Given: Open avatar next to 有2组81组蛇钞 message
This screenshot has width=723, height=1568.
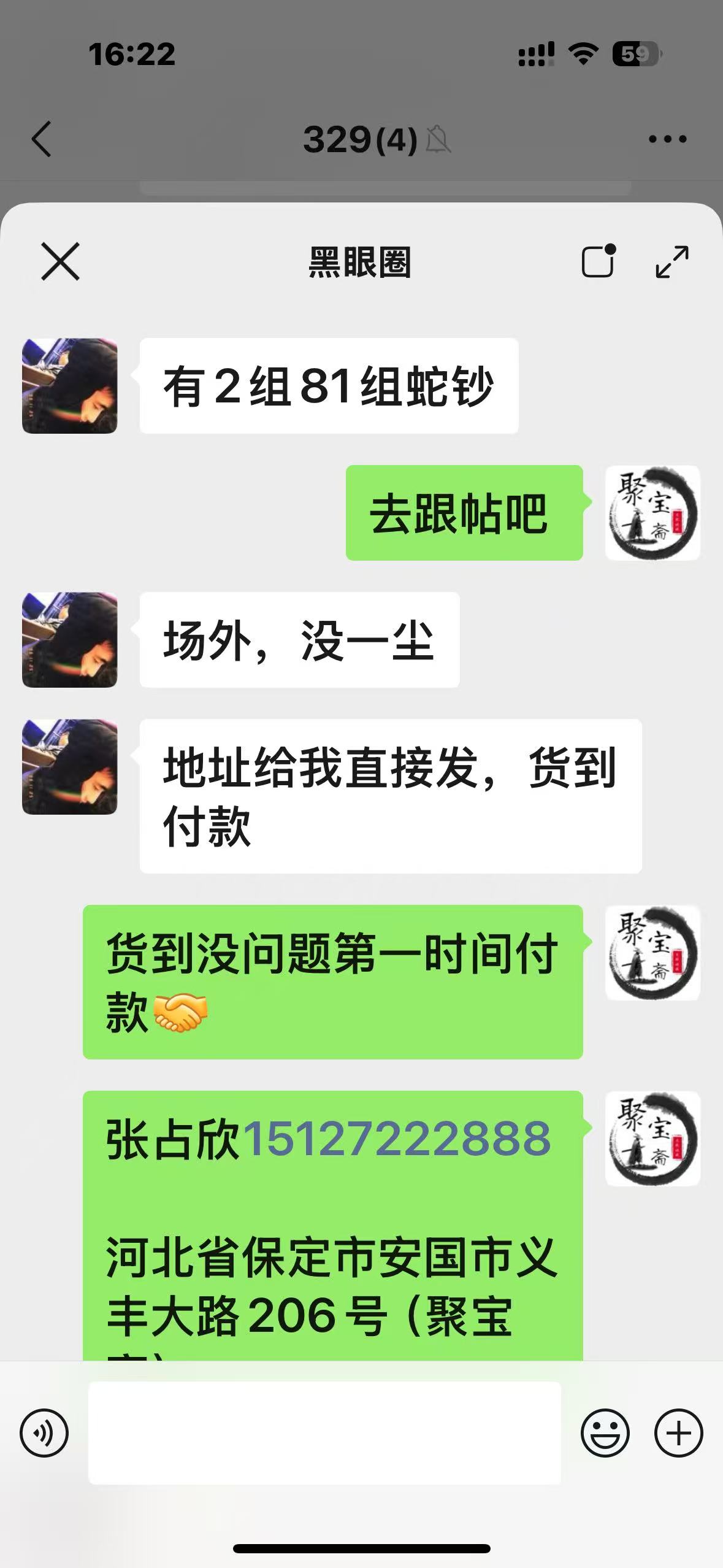Looking at the screenshot, I should click(x=70, y=386).
